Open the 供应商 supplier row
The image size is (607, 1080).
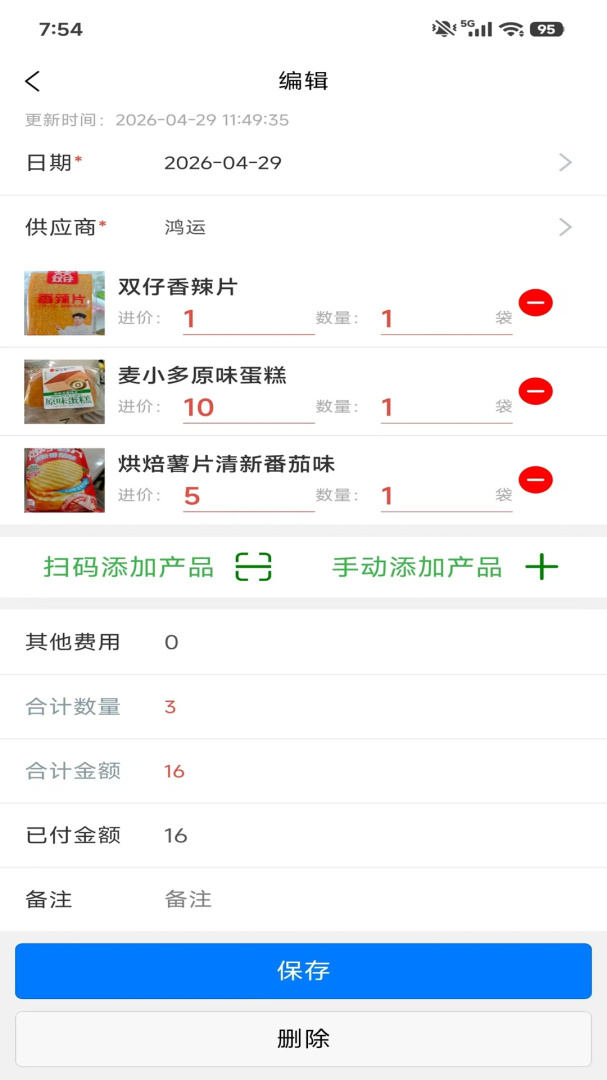tap(303, 227)
